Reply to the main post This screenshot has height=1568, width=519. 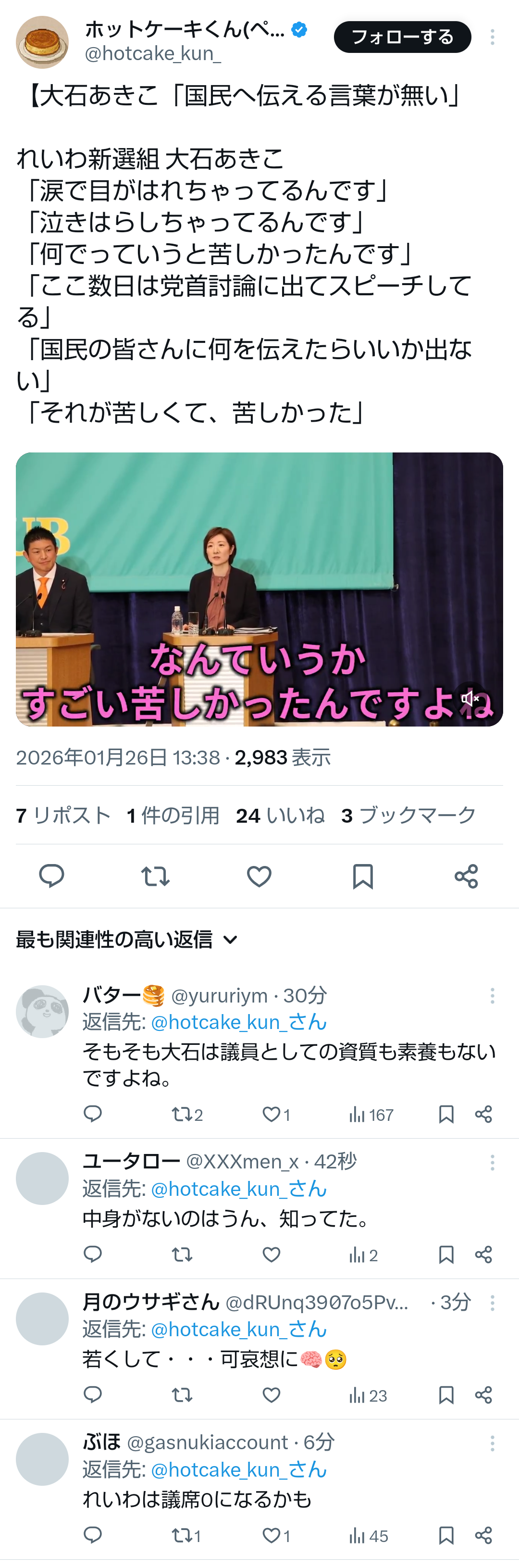[52, 876]
